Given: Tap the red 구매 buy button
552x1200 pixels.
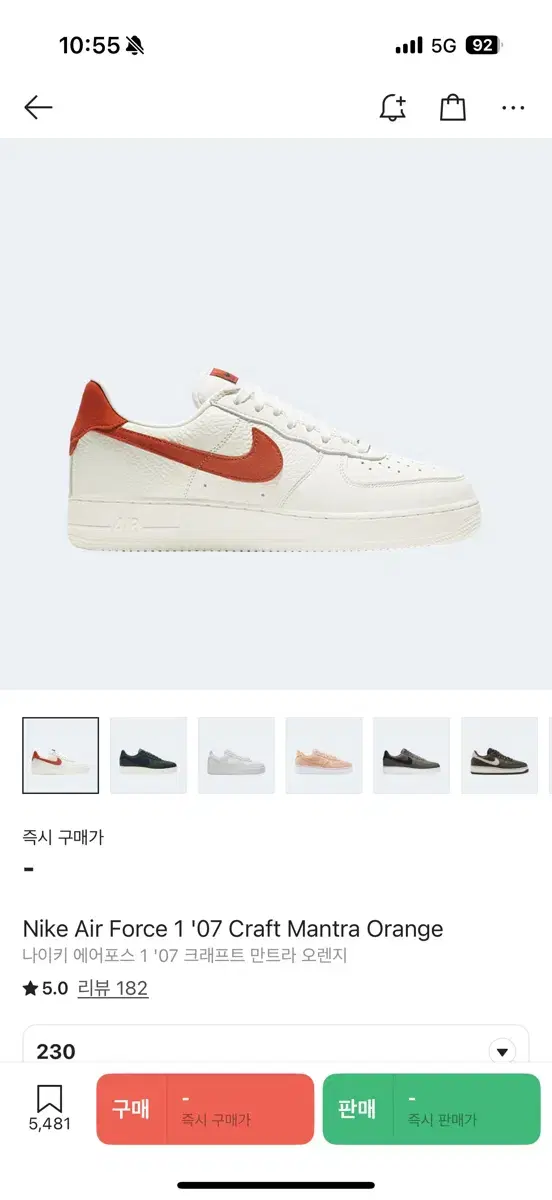Looking at the screenshot, I should coord(205,1109).
